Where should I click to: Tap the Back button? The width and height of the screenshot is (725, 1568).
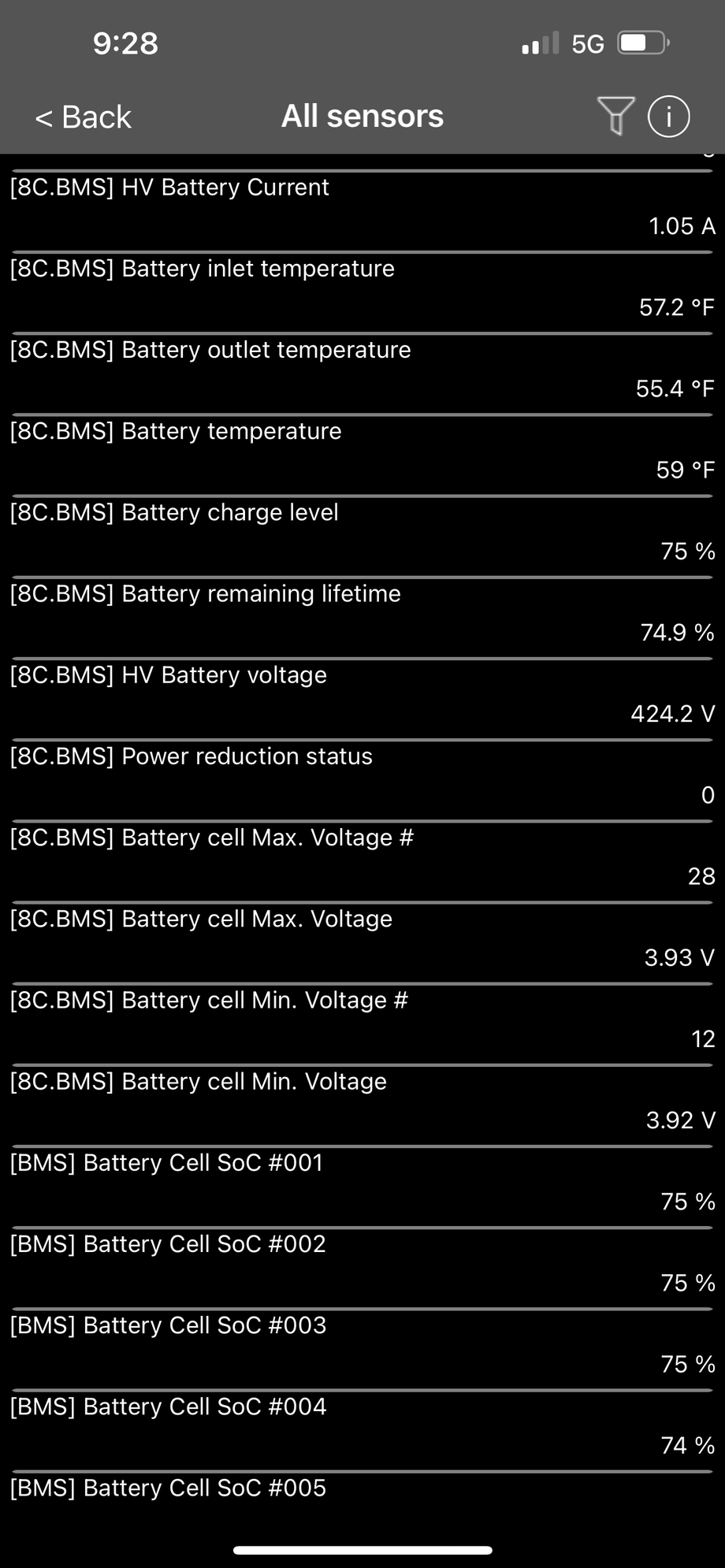pyautogui.click(x=83, y=117)
